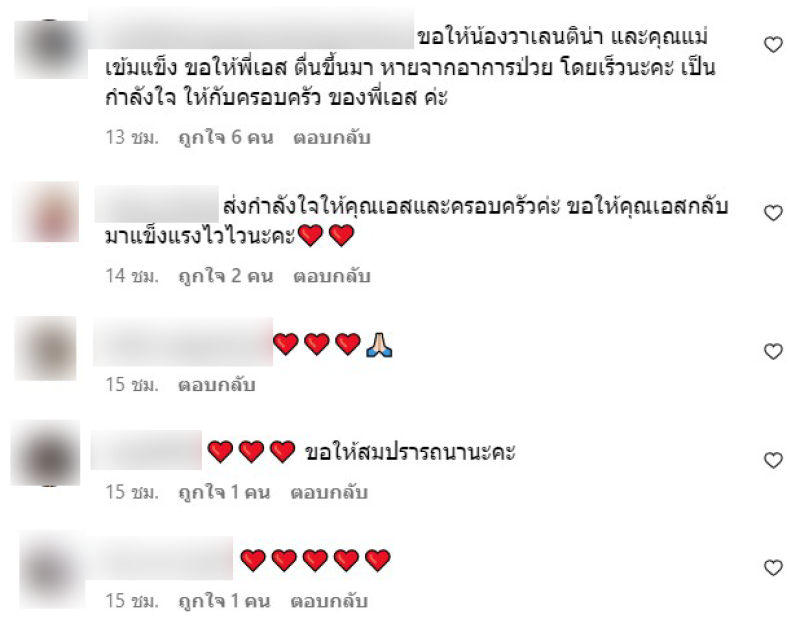Reply to the comment posted 14 ชม. ago

coord(331,275)
